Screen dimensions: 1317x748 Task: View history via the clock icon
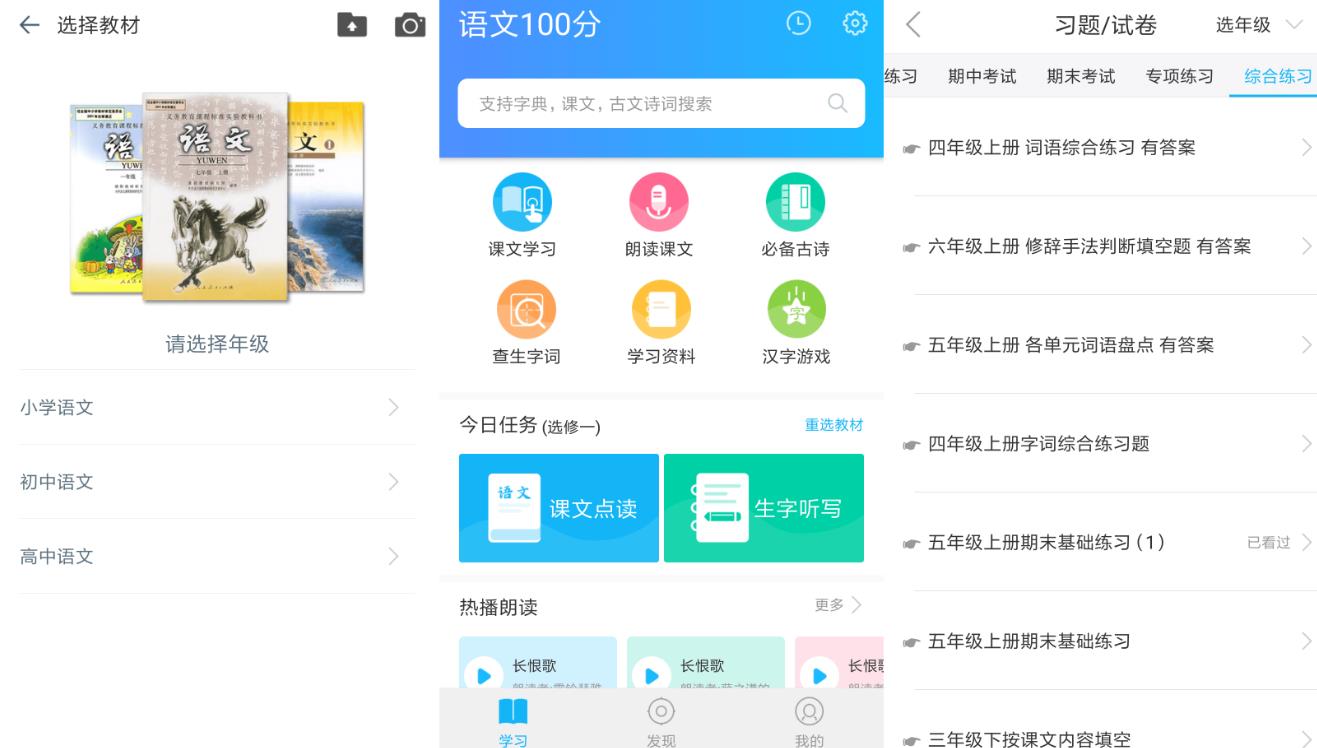coord(798,24)
